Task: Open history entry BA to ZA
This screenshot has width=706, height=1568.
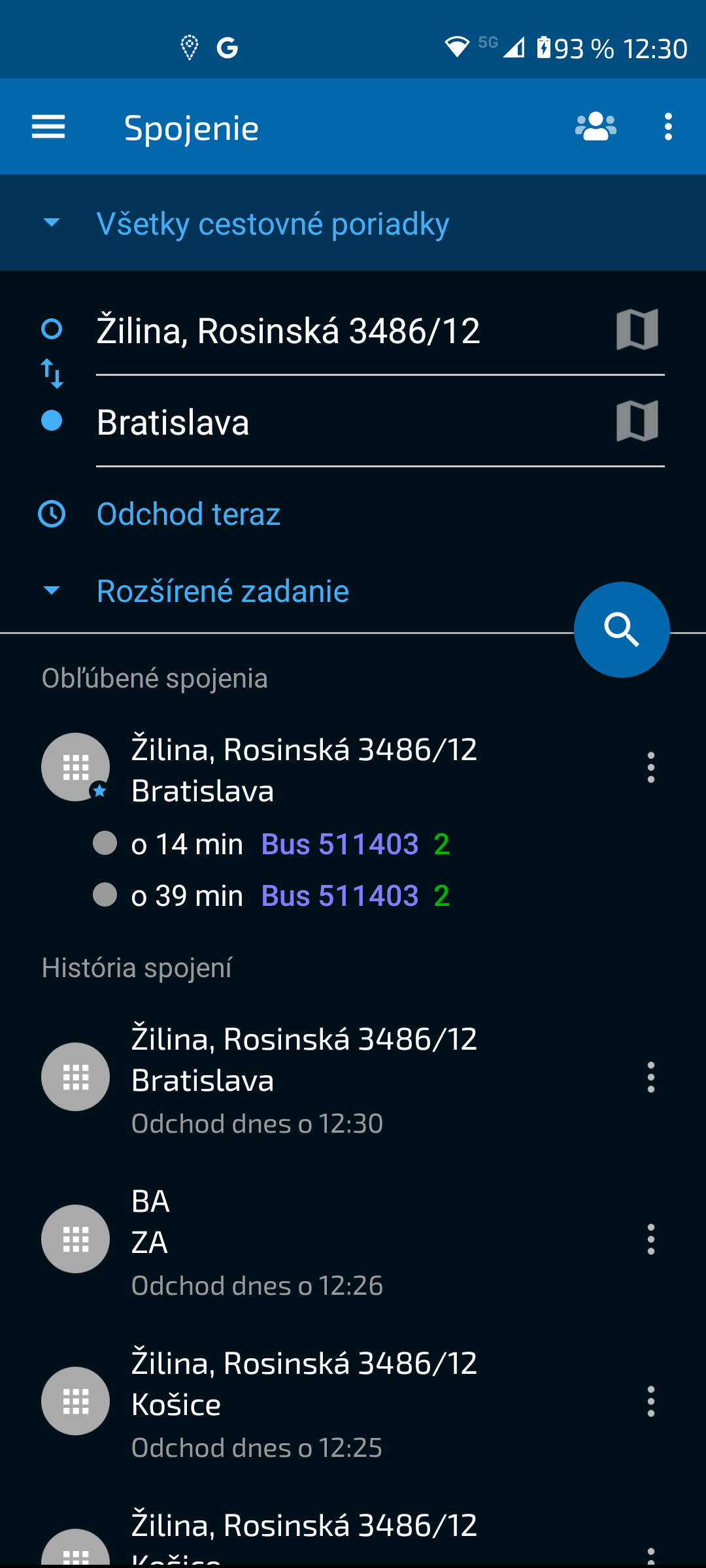Action: 327,1240
